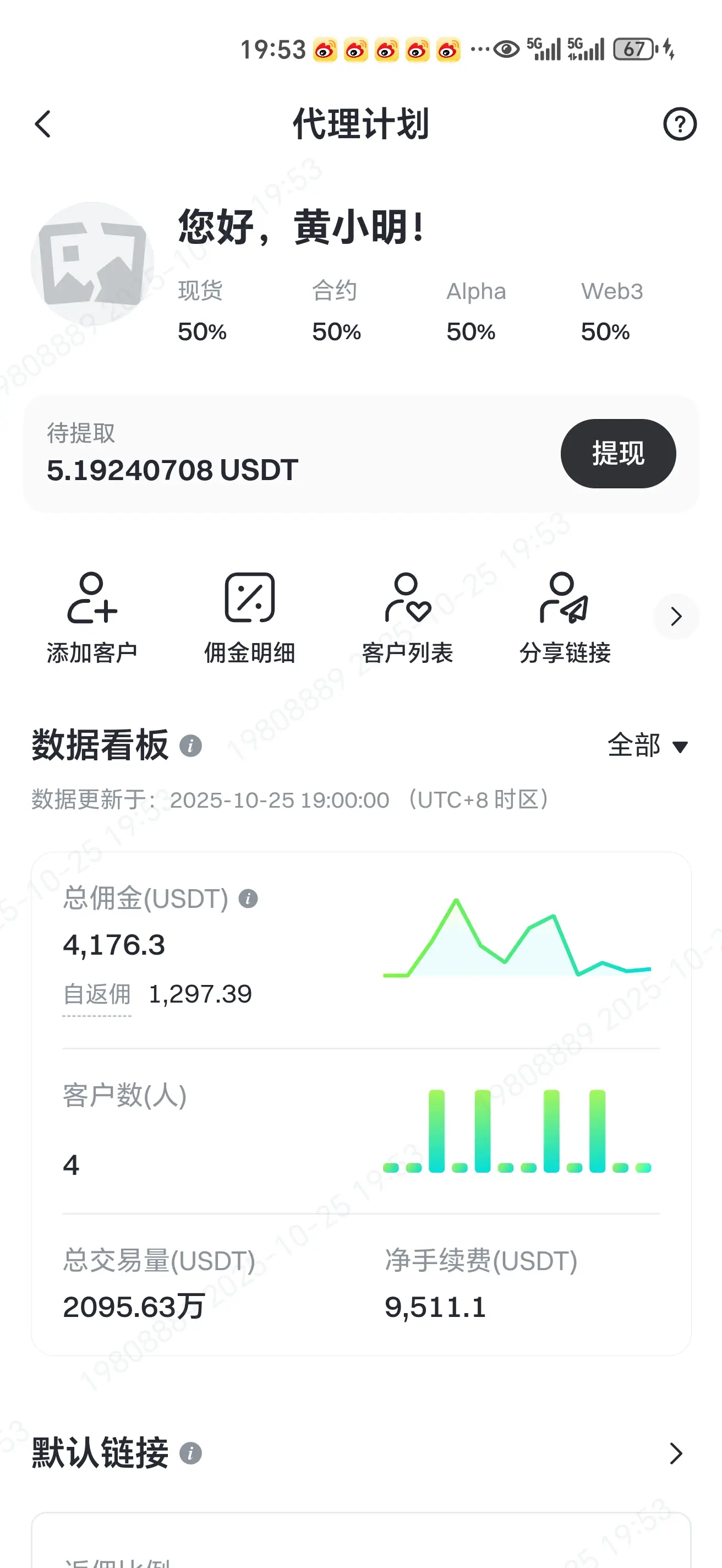The height and width of the screenshot is (1568, 722).
Task: Expand the 全部 time range dropdown
Action: tap(648, 745)
